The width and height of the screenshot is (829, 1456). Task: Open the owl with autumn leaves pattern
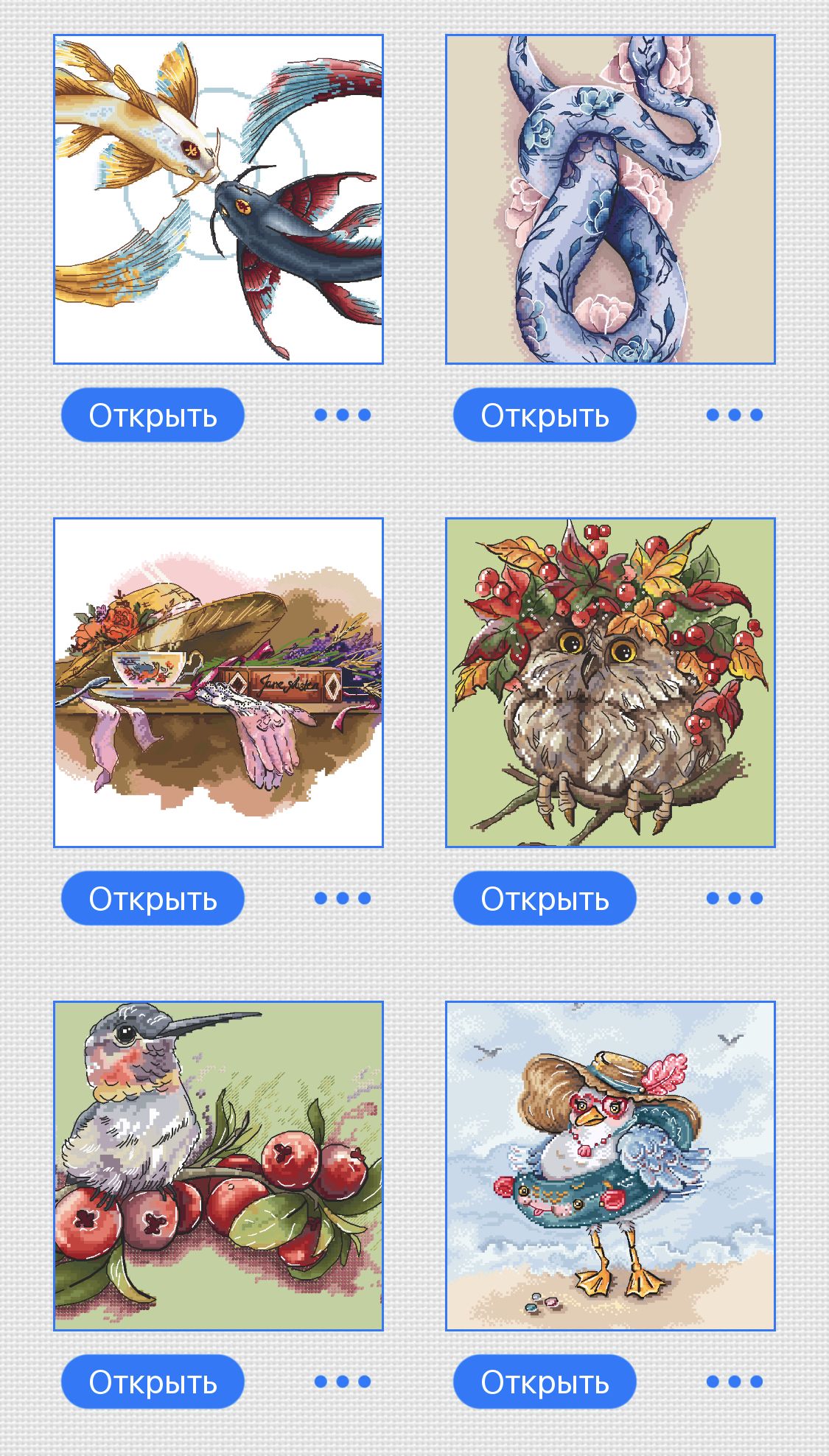(x=610, y=682)
